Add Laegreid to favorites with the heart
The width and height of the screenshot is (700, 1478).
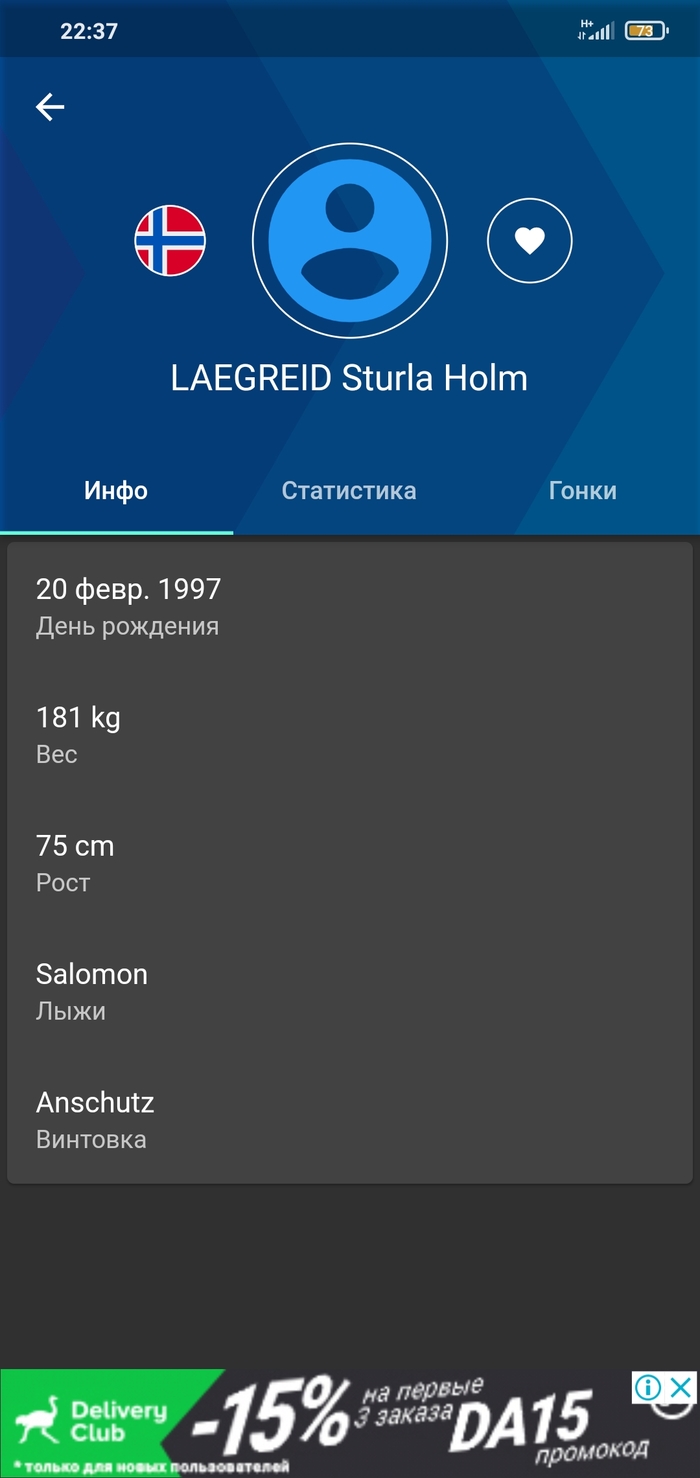coord(529,241)
